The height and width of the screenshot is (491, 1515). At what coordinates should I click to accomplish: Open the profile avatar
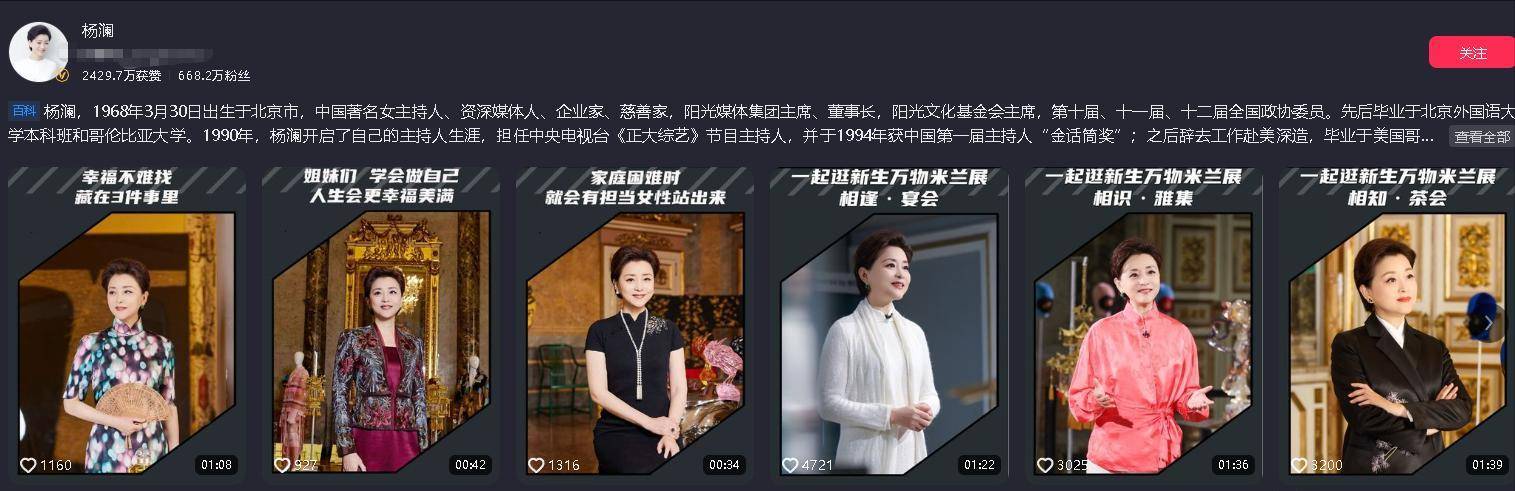pos(39,52)
